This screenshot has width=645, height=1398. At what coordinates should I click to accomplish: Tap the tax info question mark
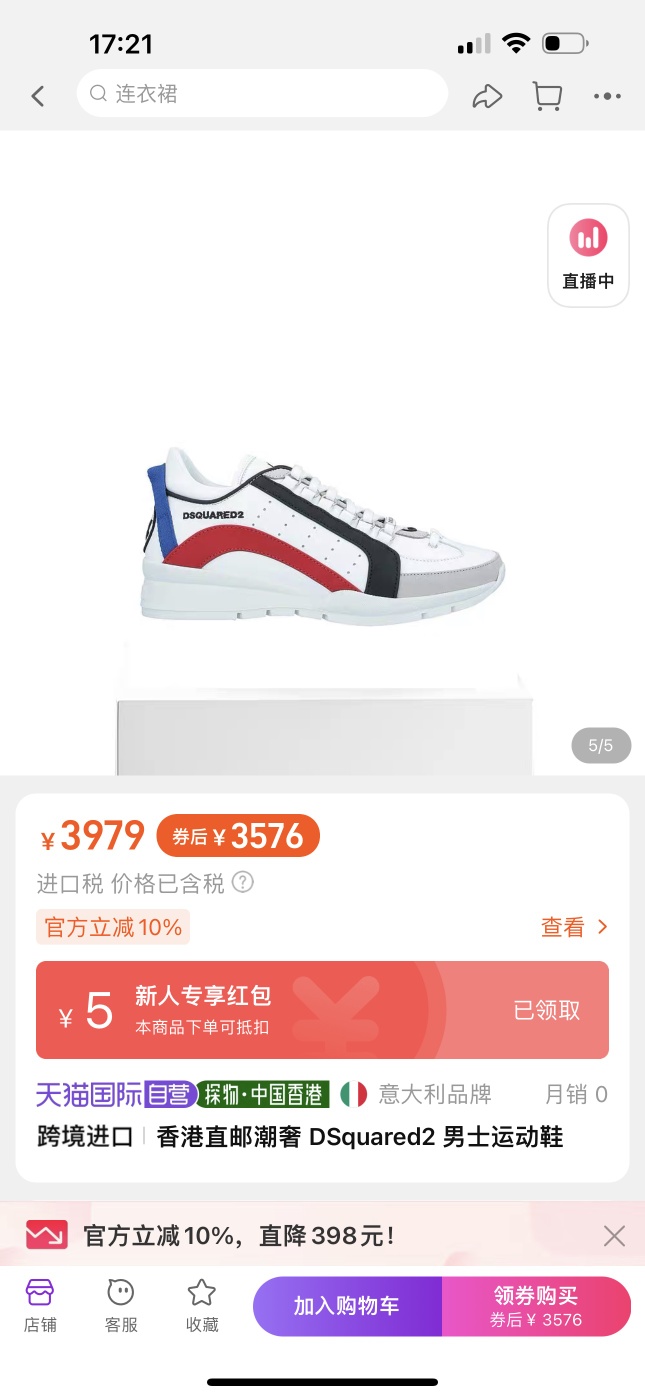243,883
